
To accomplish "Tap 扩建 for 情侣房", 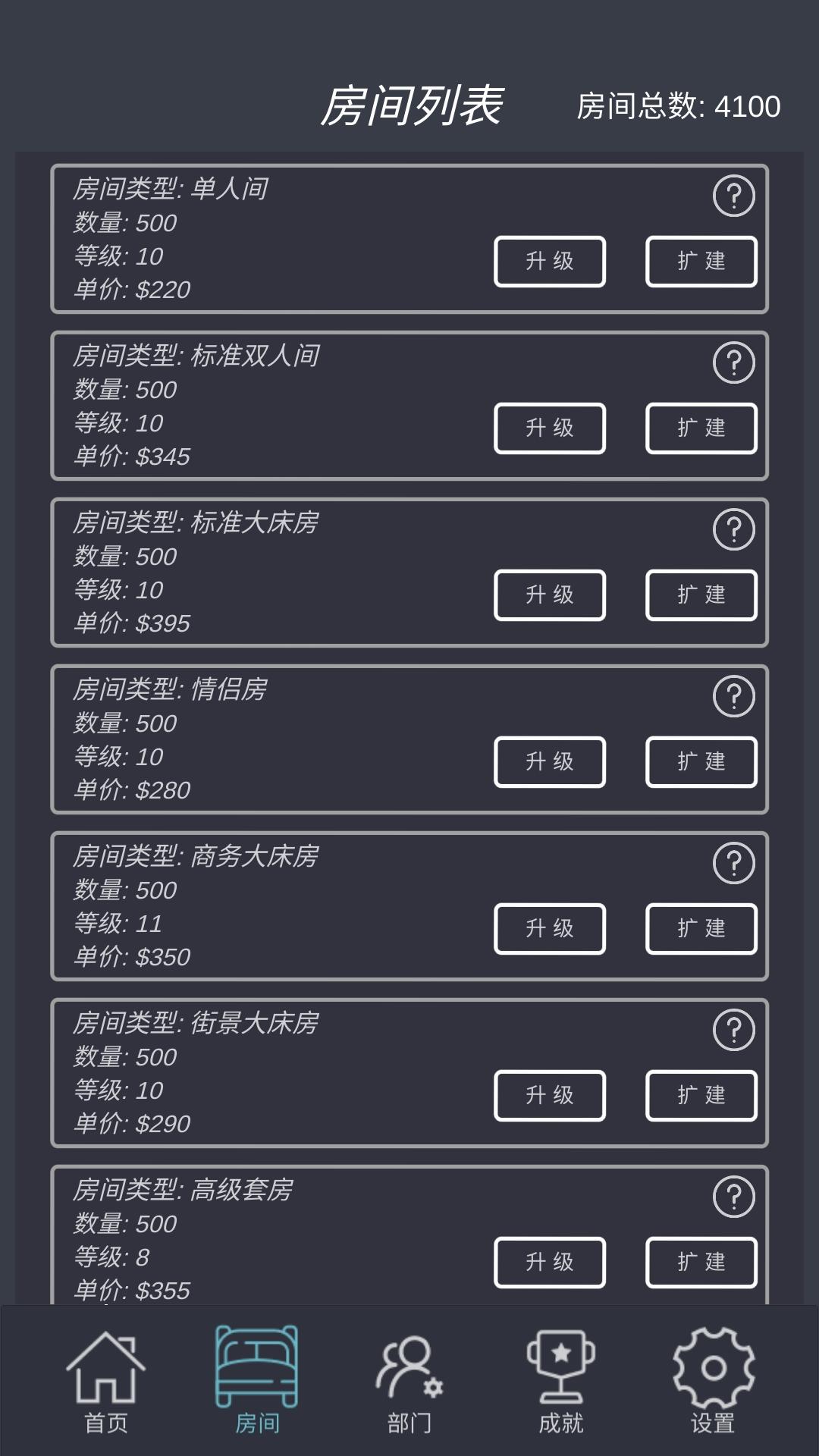I will [x=701, y=762].
